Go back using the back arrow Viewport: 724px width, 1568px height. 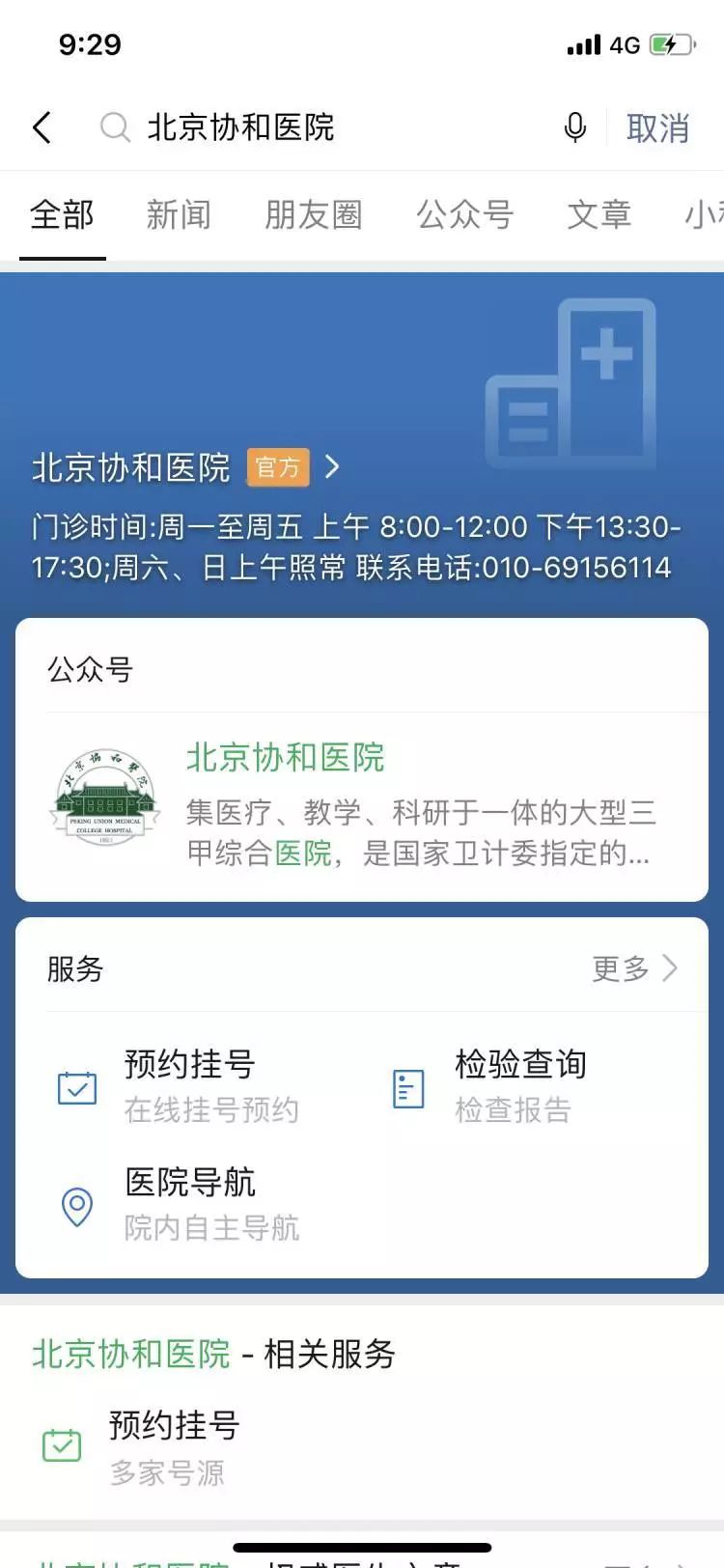pos(42,127)
